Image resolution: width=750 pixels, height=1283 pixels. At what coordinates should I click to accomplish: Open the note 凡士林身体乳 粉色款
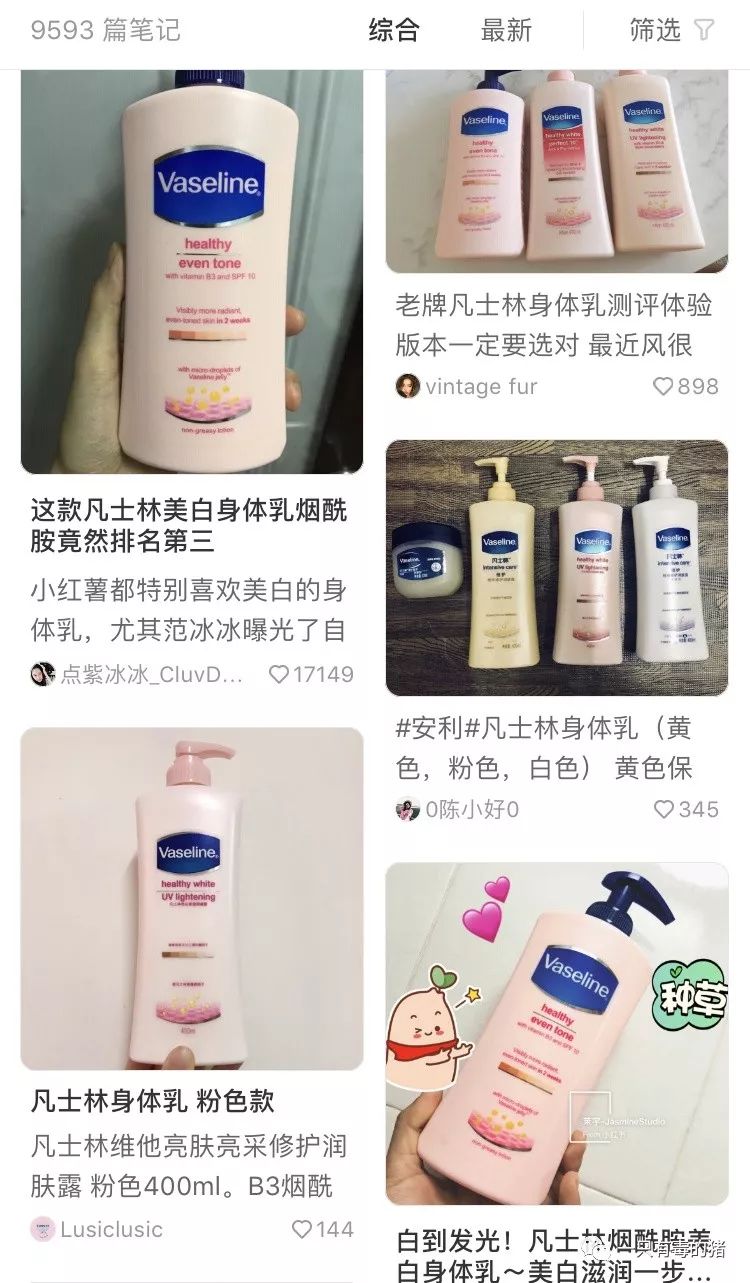(x=152, y=1101)
